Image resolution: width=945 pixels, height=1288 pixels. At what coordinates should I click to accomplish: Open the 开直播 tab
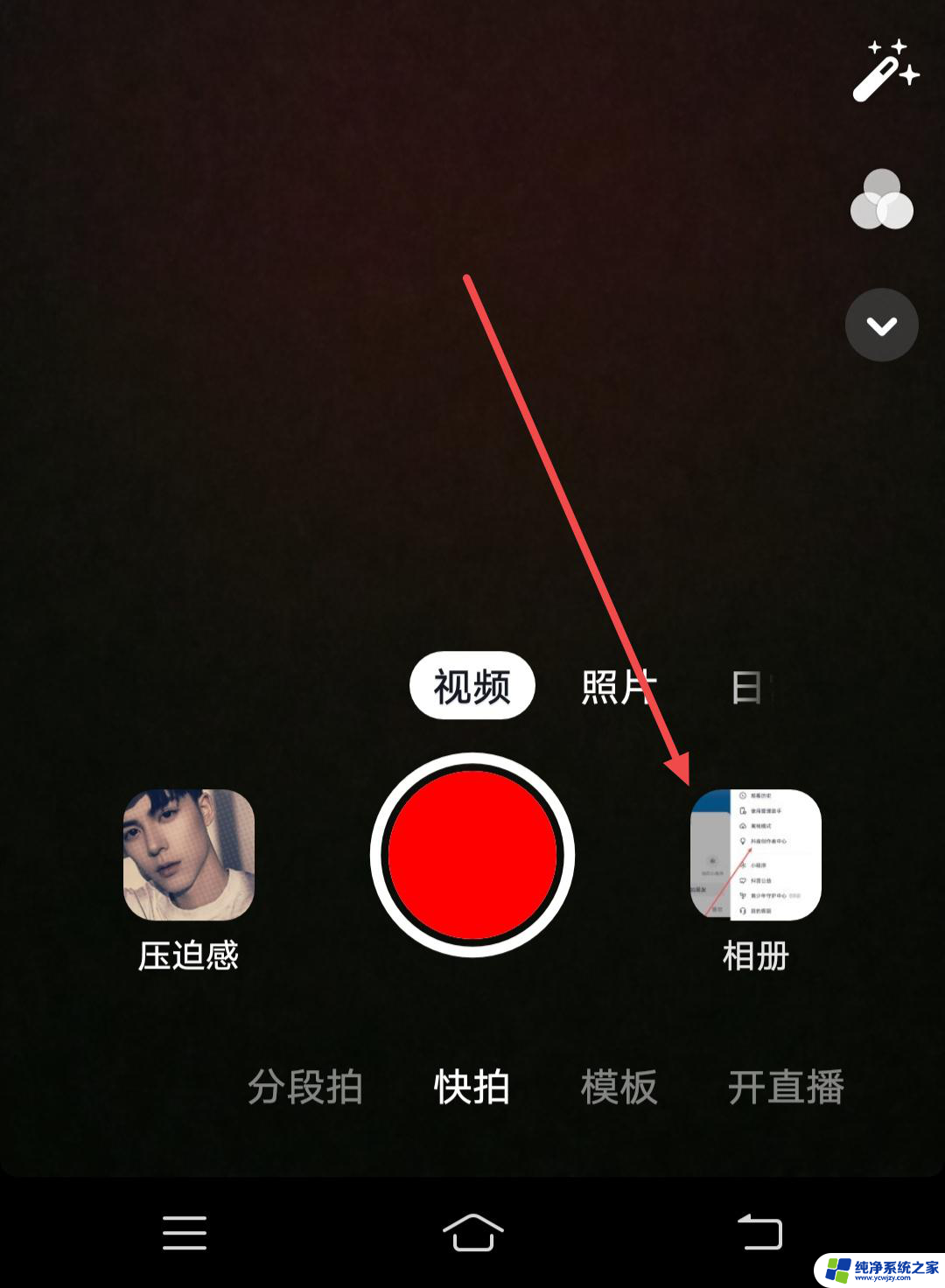coord(785,1087)
